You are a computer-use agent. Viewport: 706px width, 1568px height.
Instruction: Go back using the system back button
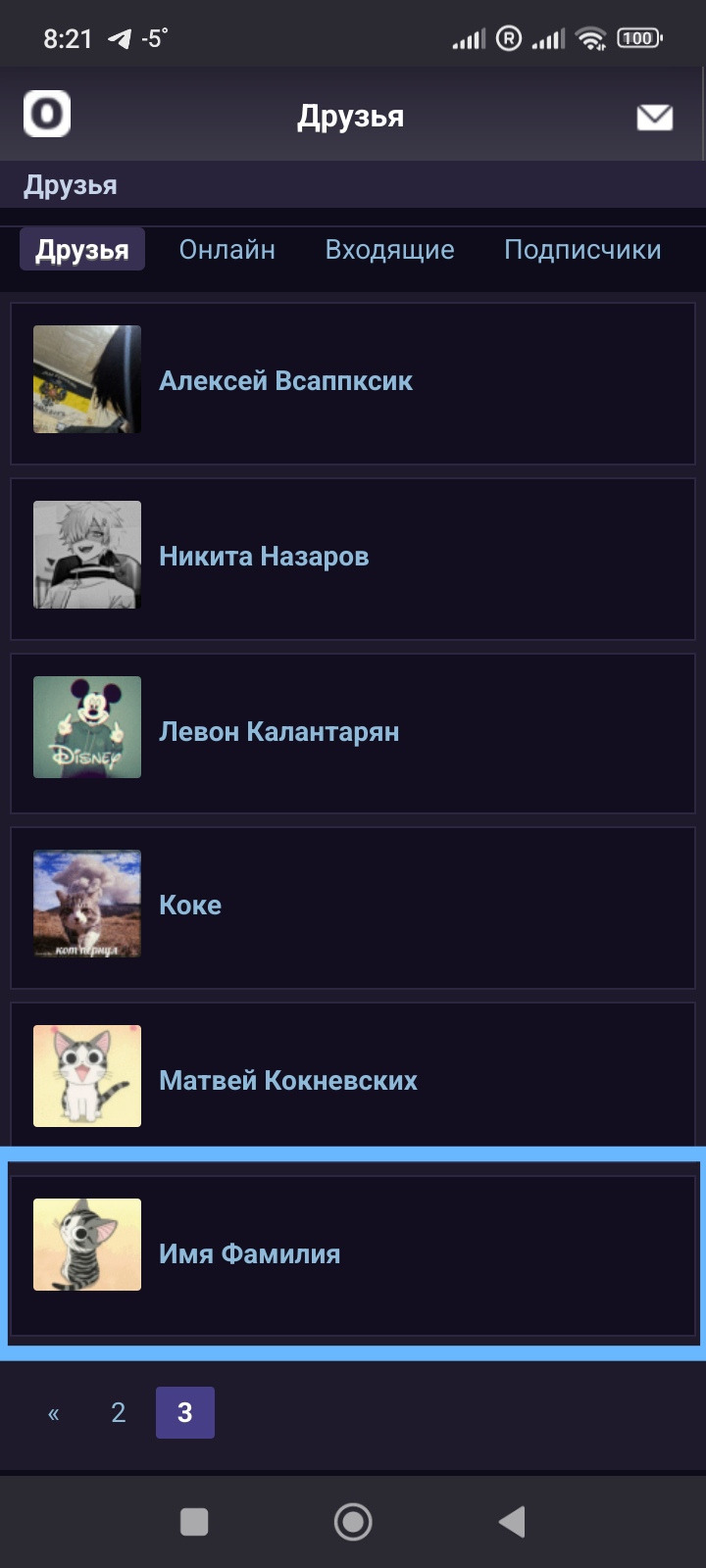click(x=512, y=1522)
